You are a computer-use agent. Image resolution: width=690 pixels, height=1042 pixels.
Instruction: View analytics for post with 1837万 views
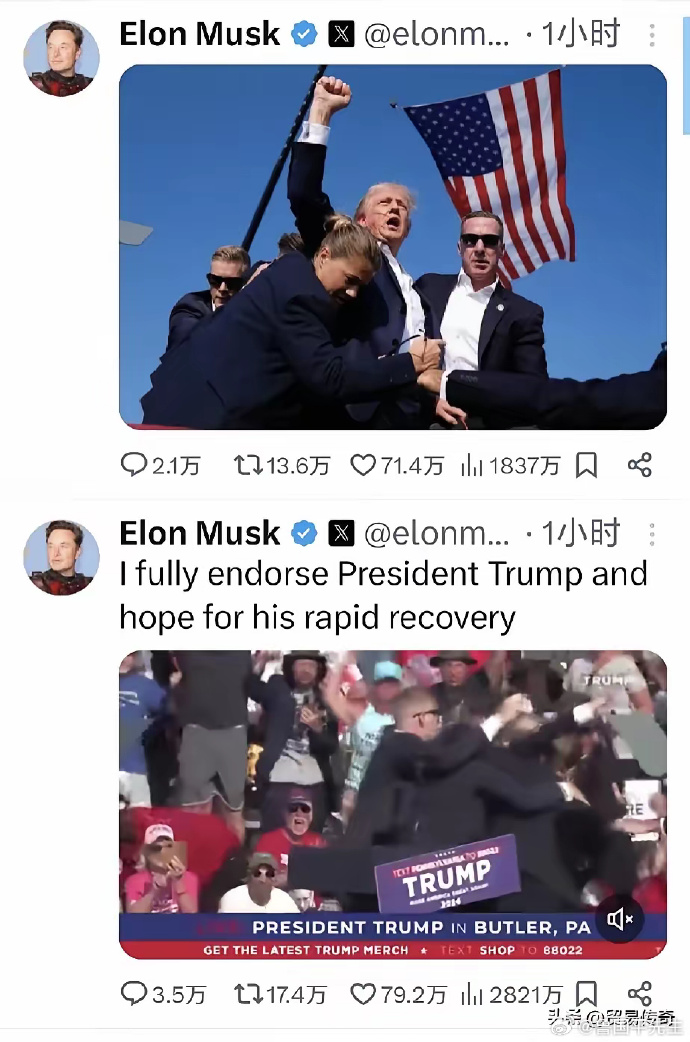point(472,465)
